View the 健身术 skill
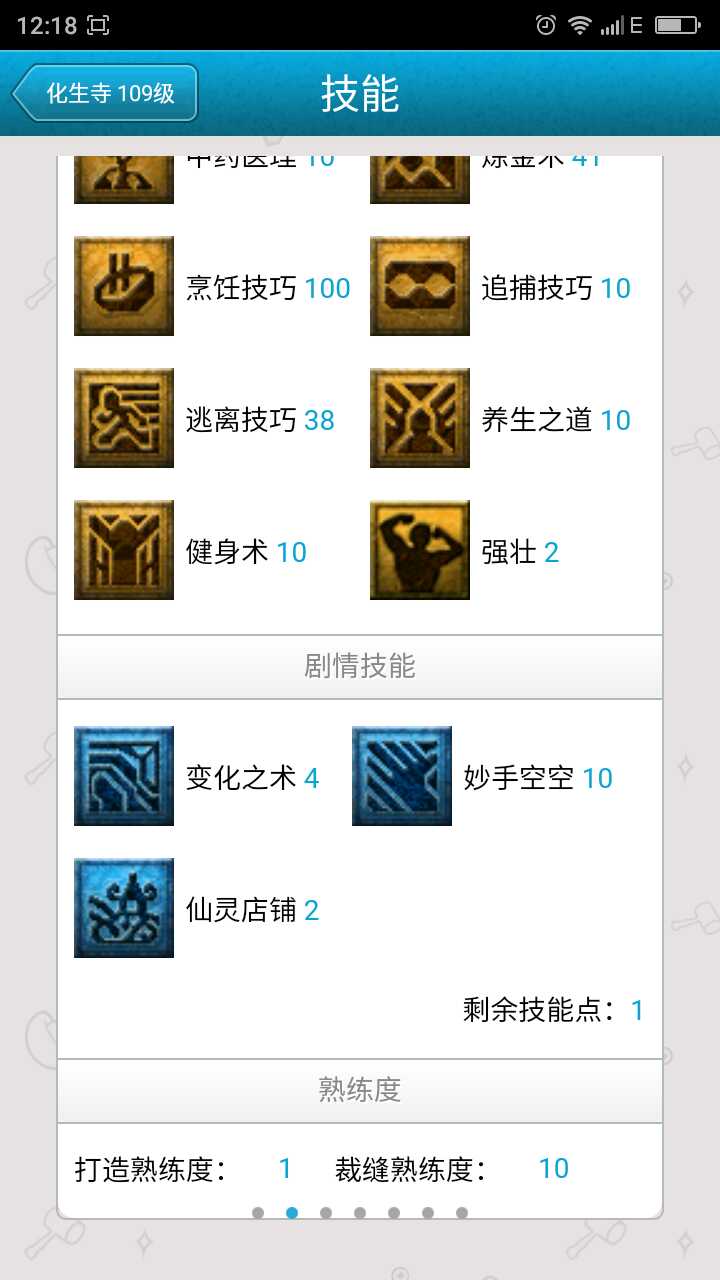720x1280 pixels. click(124, 550)
